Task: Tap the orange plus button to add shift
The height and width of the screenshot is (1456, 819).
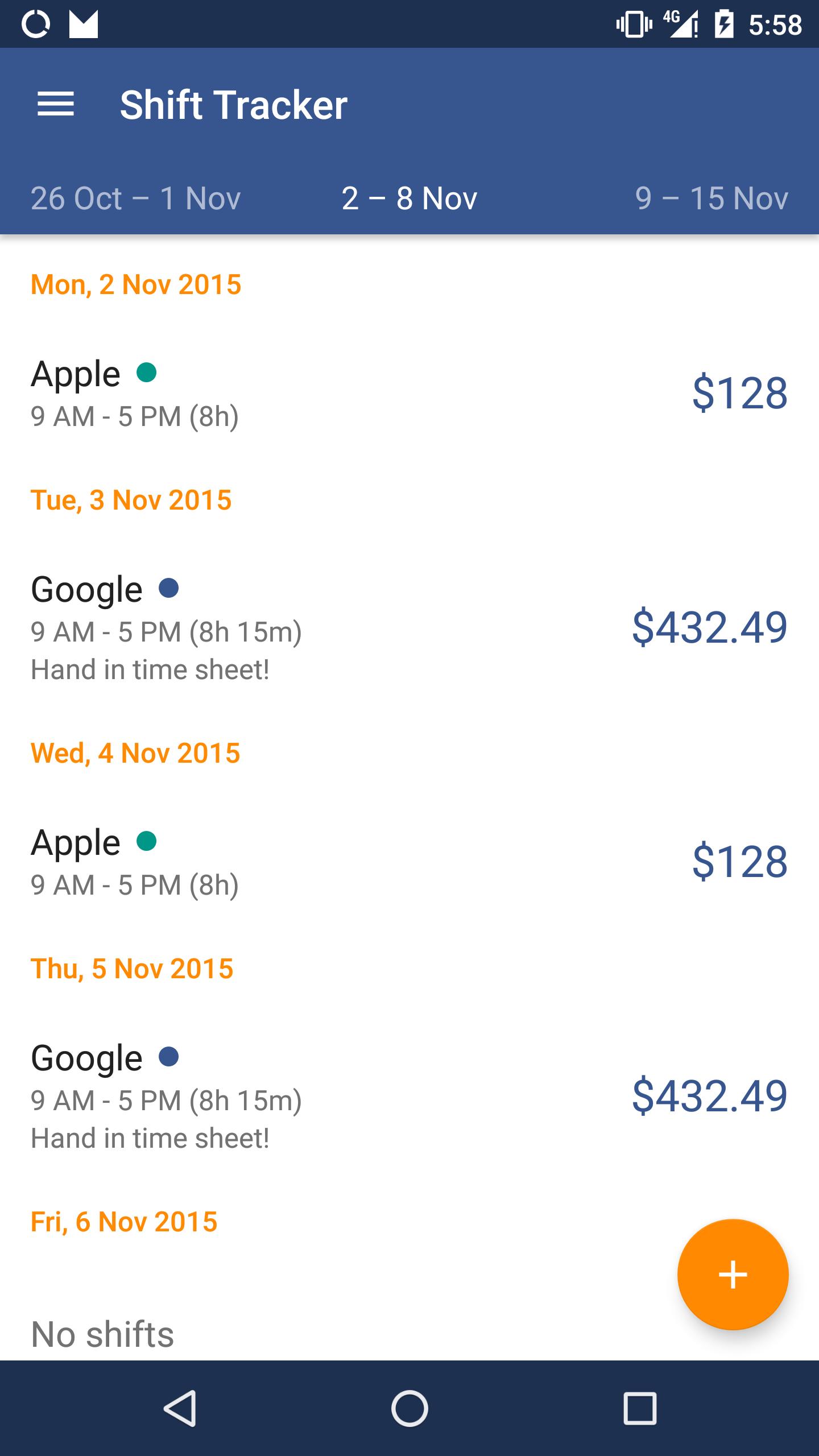Action: coord(734,1274)
